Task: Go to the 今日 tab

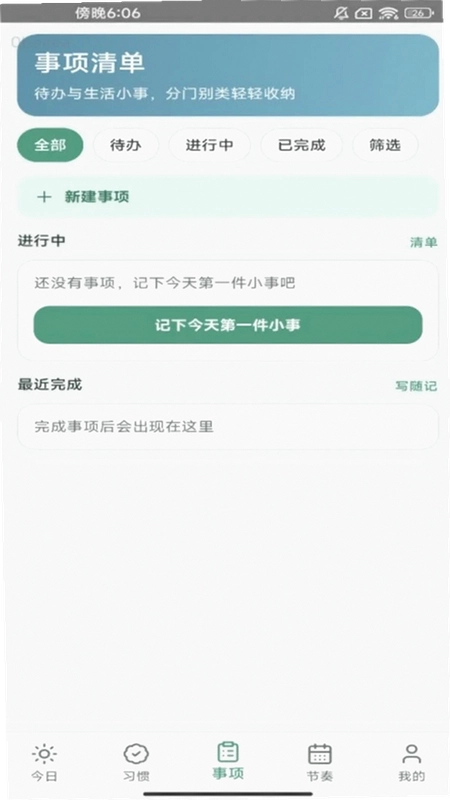Action: coord(44,763)
